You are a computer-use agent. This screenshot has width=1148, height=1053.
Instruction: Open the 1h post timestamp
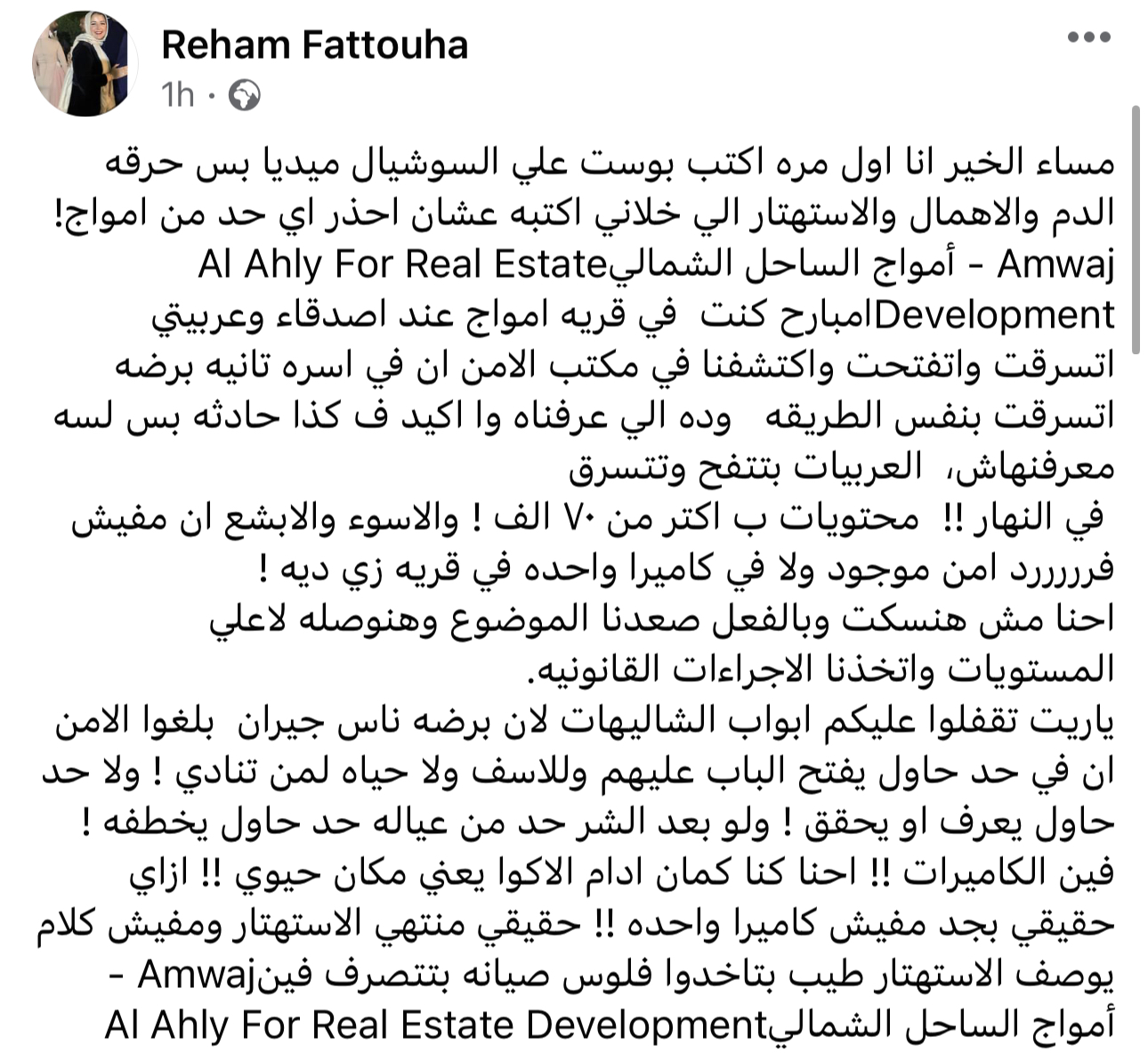click(177, 94)
